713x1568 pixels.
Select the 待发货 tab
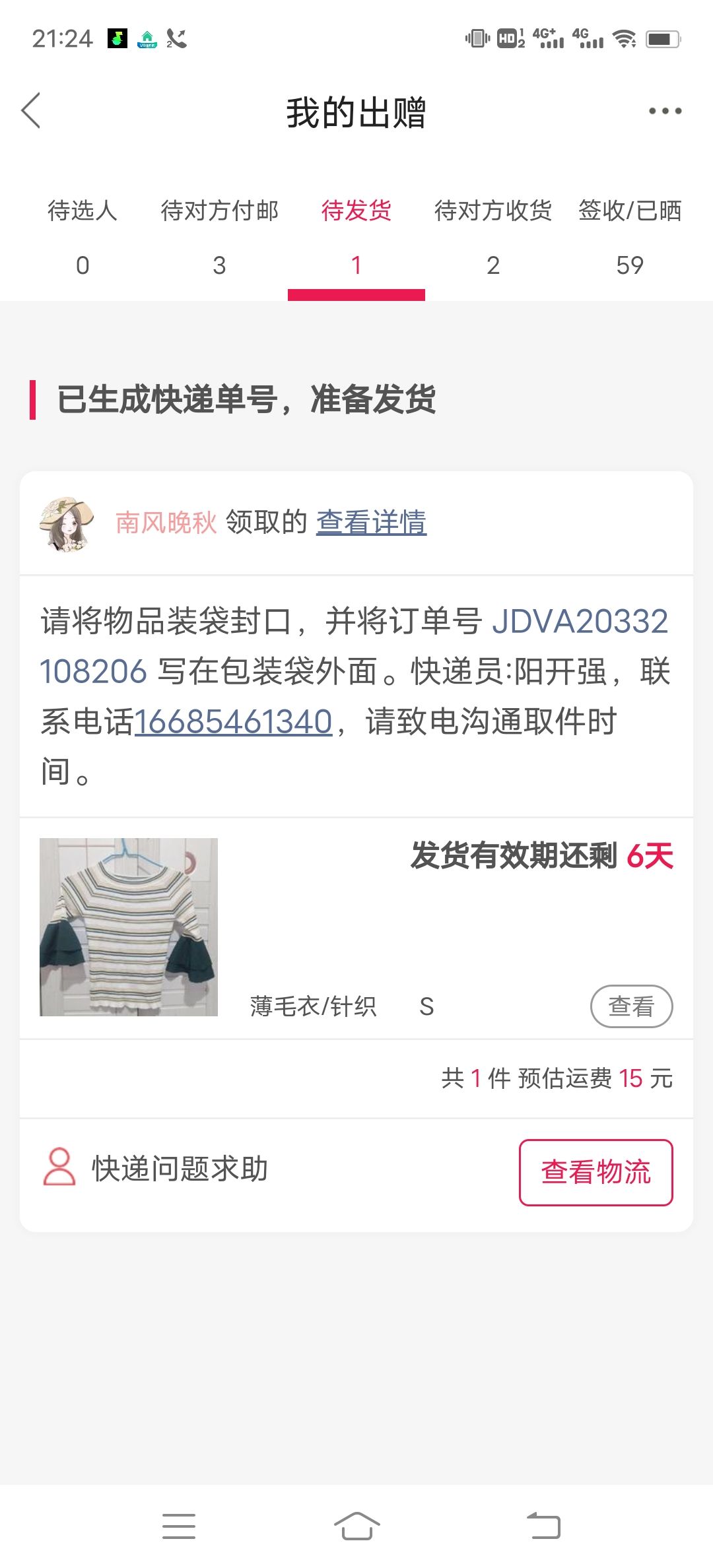point(356,238)
